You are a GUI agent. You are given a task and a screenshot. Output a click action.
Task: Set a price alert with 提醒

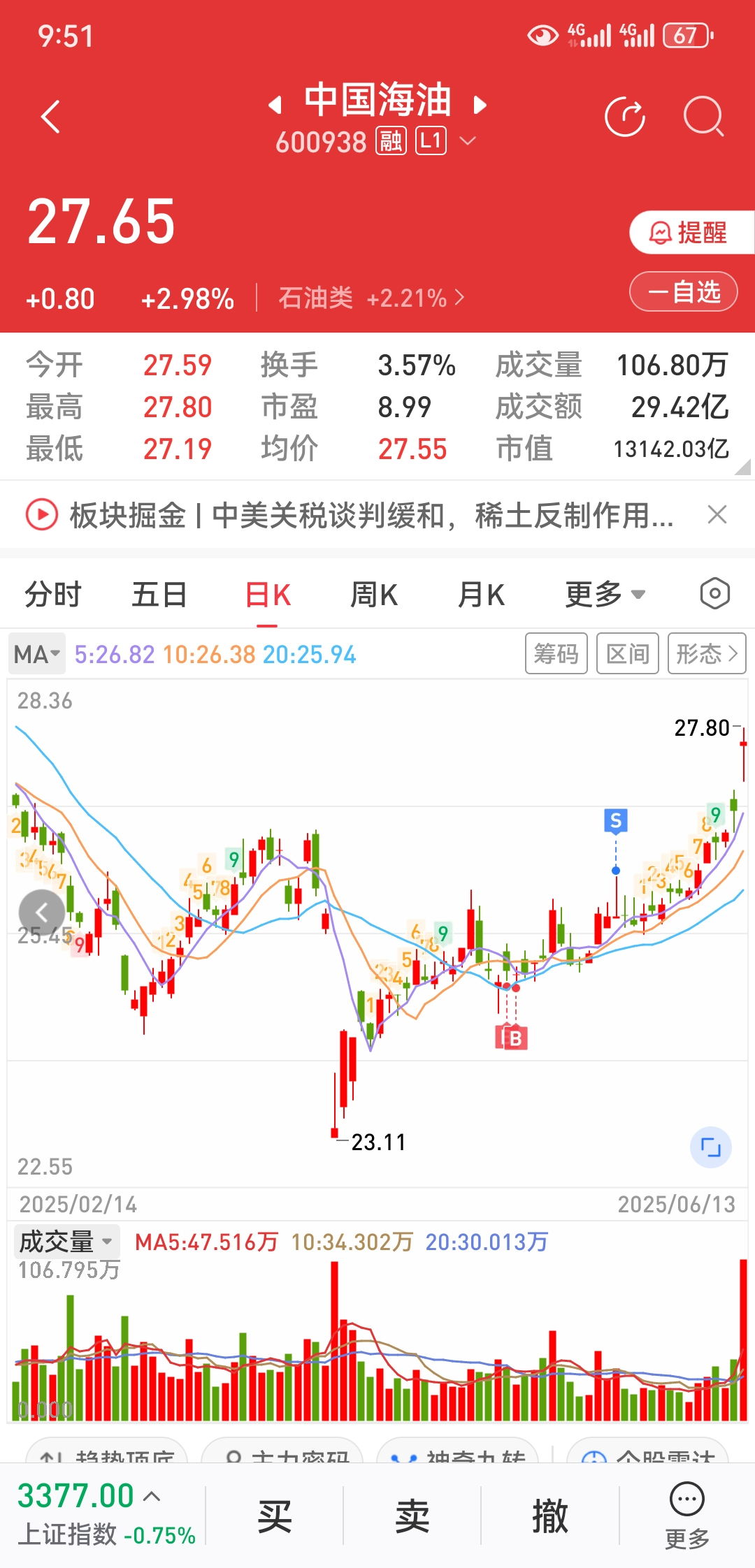689,233
